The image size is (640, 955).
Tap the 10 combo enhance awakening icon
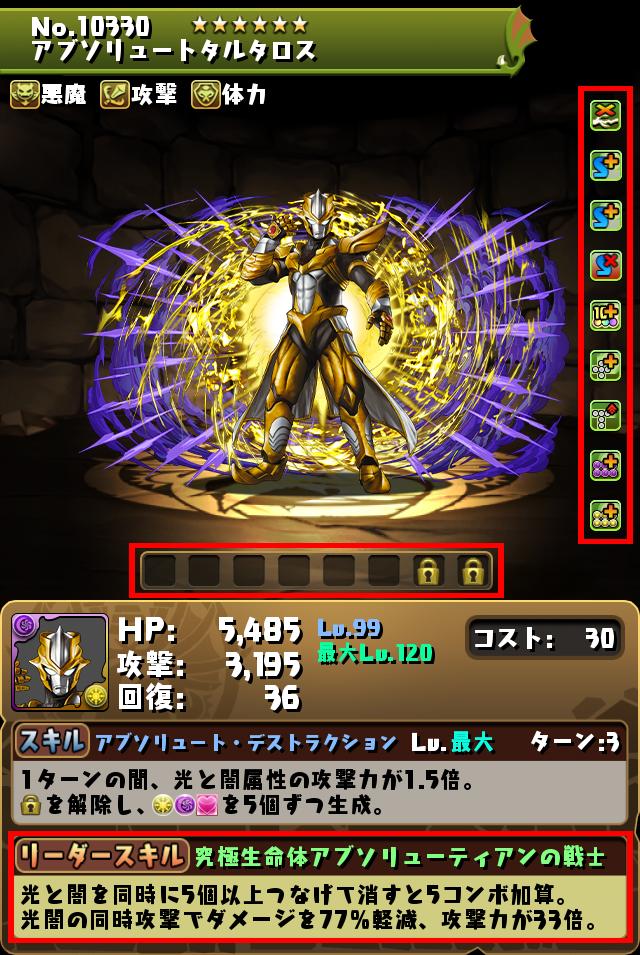(x=605, y=315)
